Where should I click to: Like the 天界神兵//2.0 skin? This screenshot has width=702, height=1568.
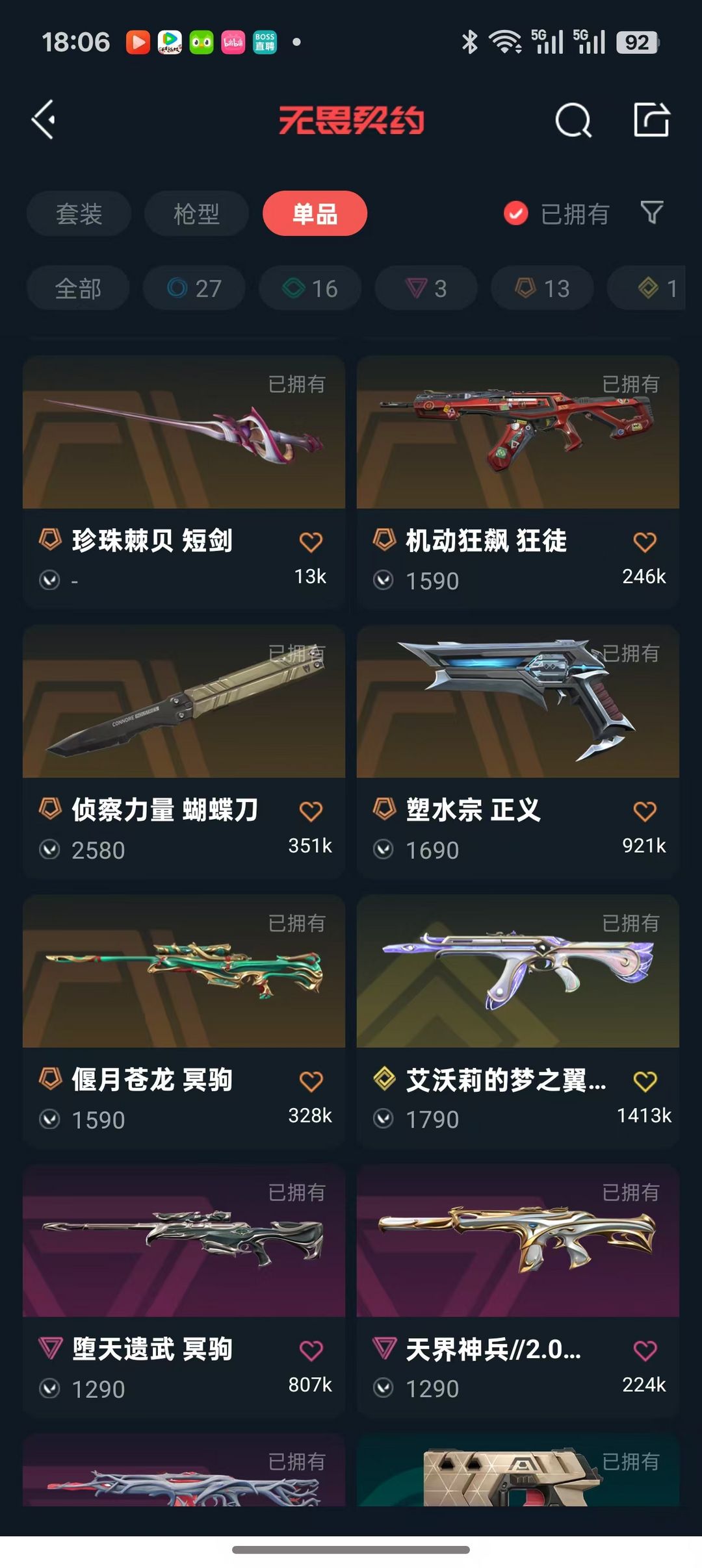pos(644,1351)
